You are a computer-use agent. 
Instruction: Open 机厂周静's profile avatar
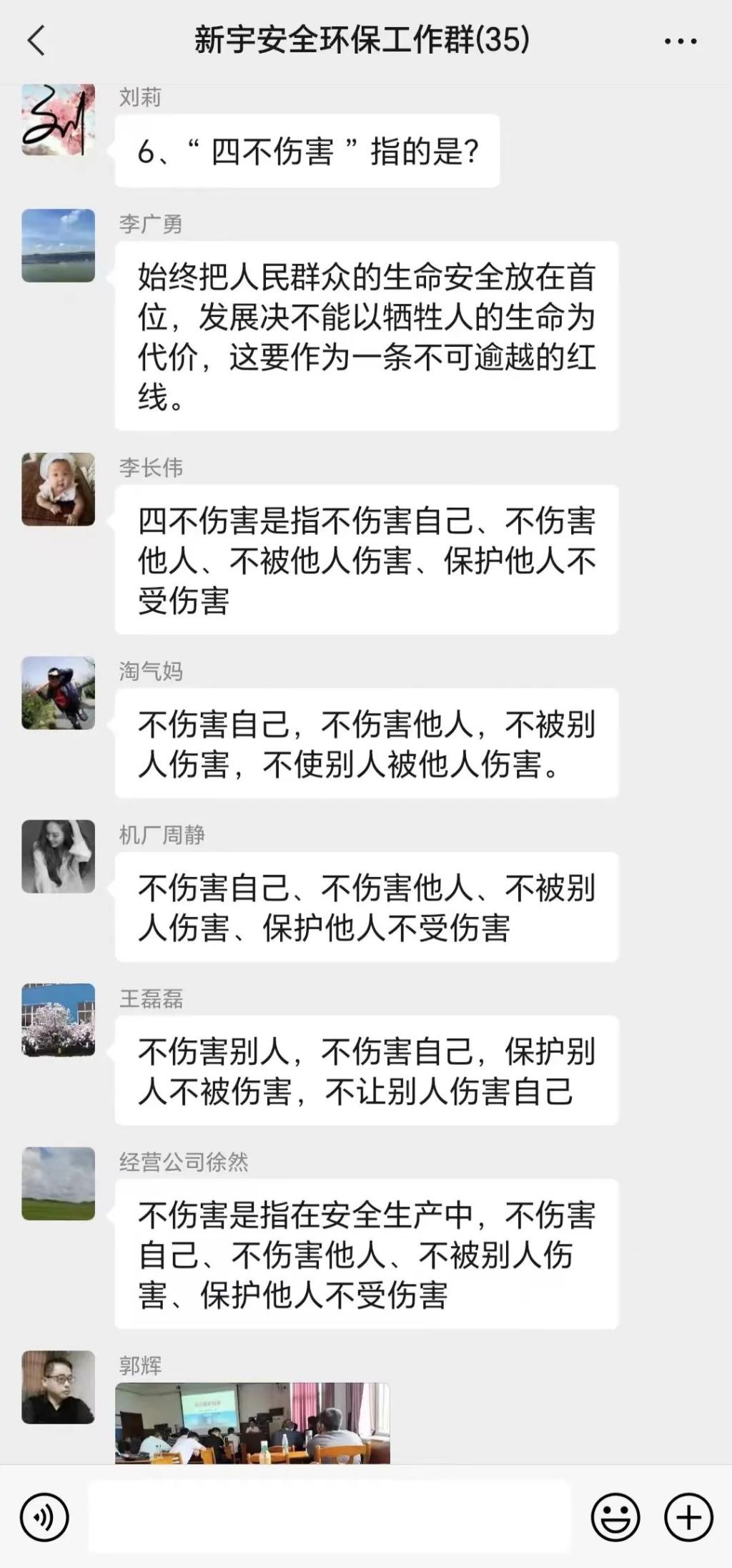[x=58, y=856]
